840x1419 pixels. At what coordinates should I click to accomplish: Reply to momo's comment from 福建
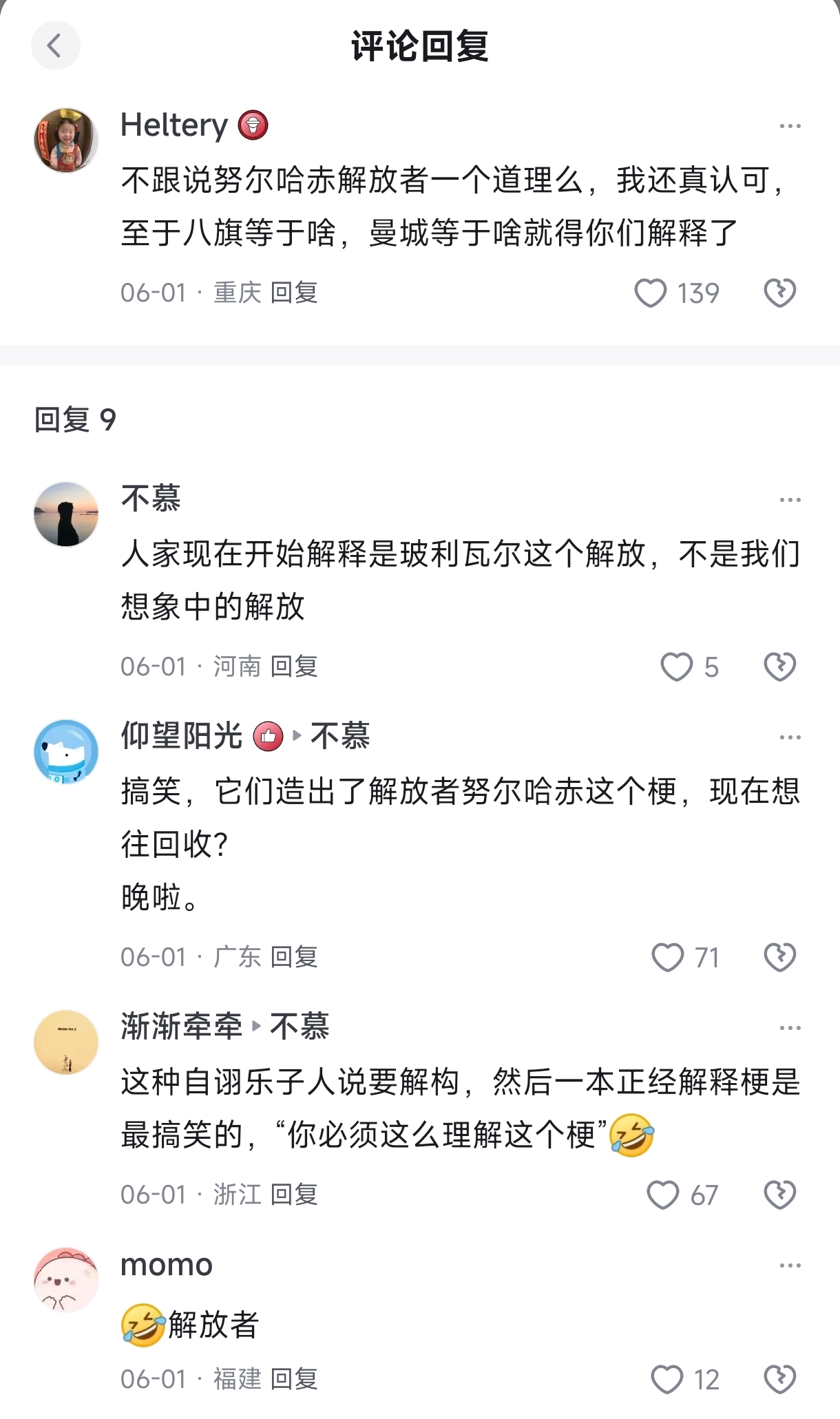pos(294,1379)
